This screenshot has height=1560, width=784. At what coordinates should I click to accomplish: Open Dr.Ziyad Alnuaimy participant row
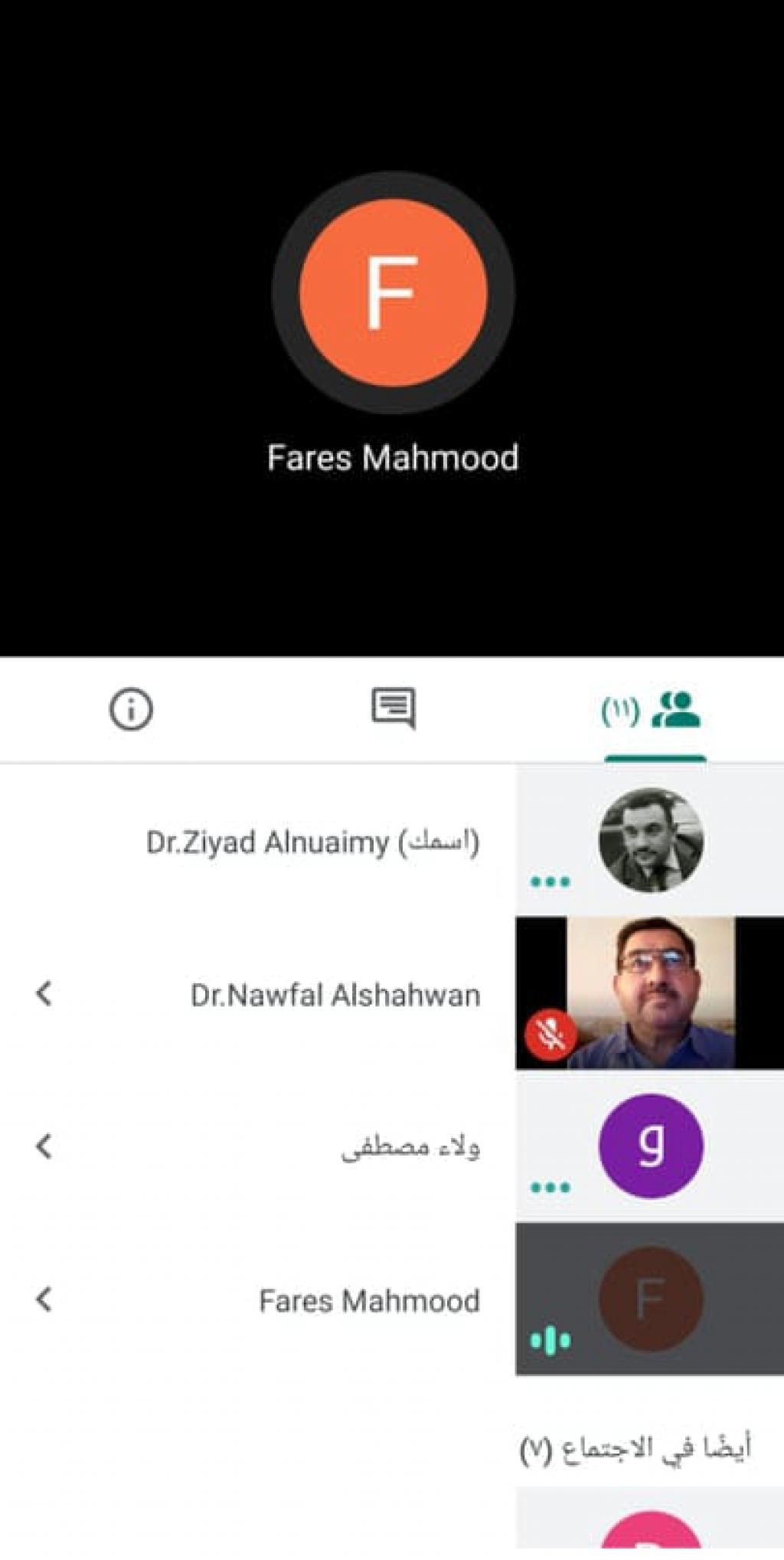pos(312,842)
